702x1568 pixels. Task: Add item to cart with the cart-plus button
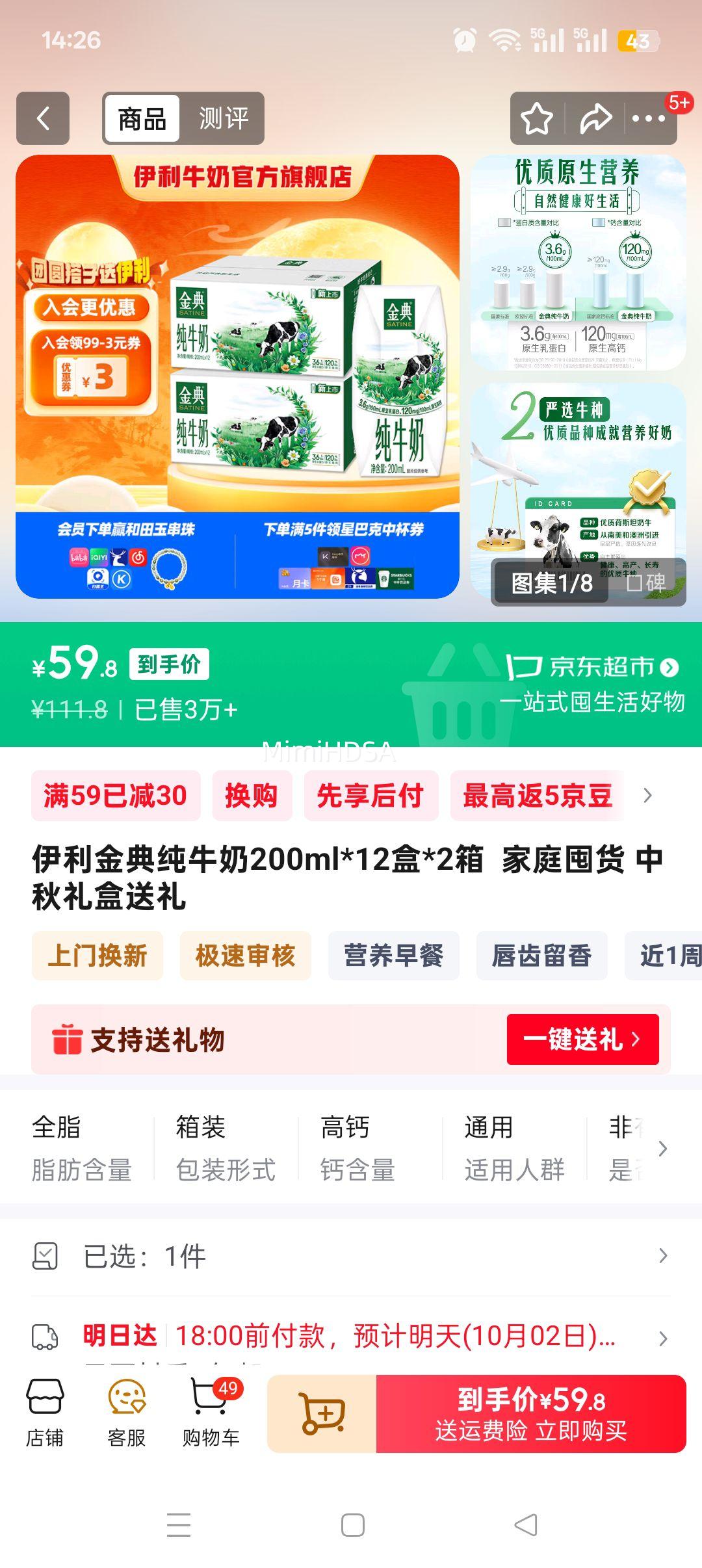tap(322, 1413)
